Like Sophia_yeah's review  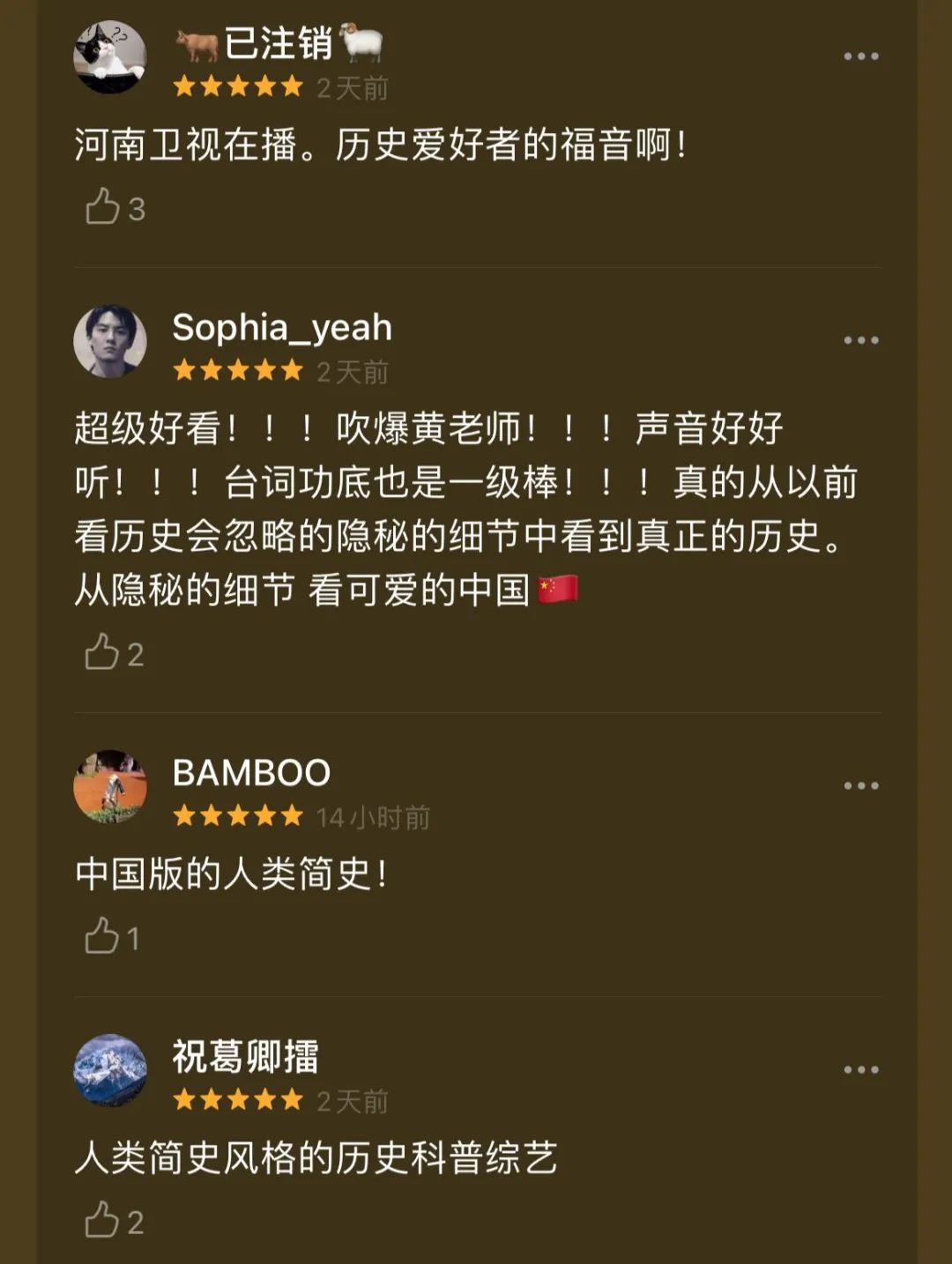click(x=102, y=653)
